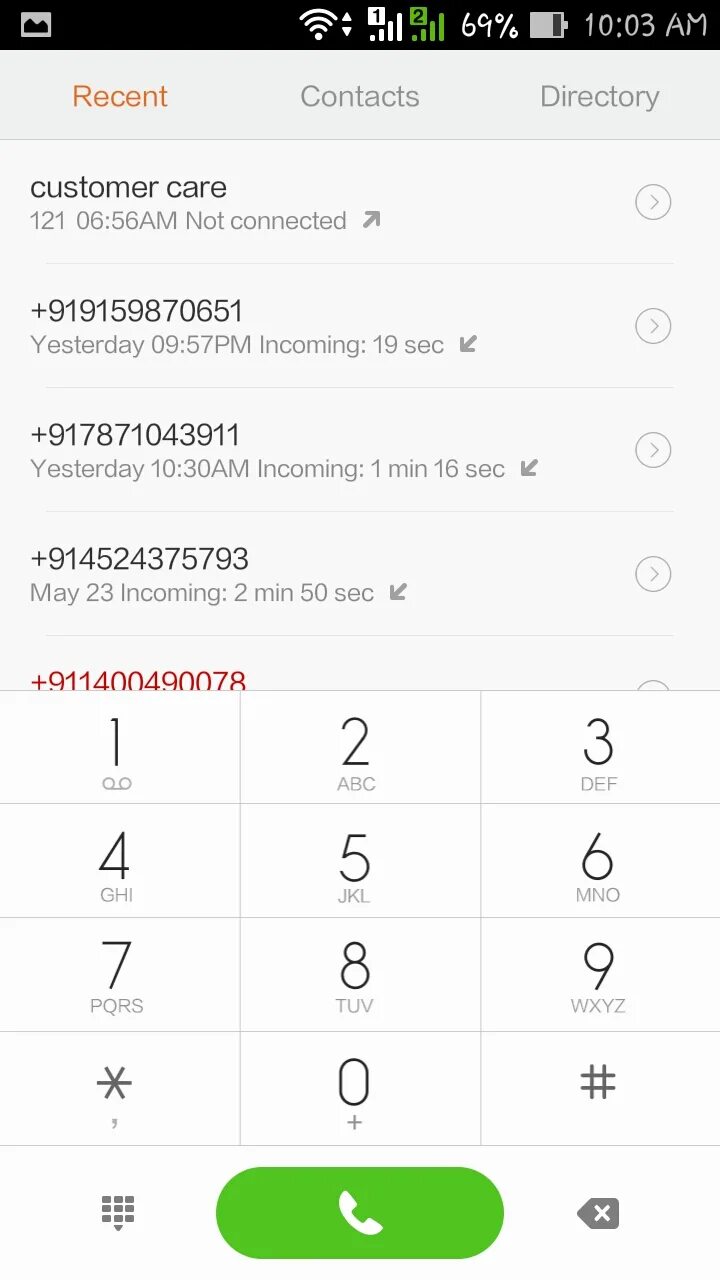Open details arrow for +919159870651
The width and height of the screenshot is (720, 1280).
pyautogui.click(x=653, y=326)
